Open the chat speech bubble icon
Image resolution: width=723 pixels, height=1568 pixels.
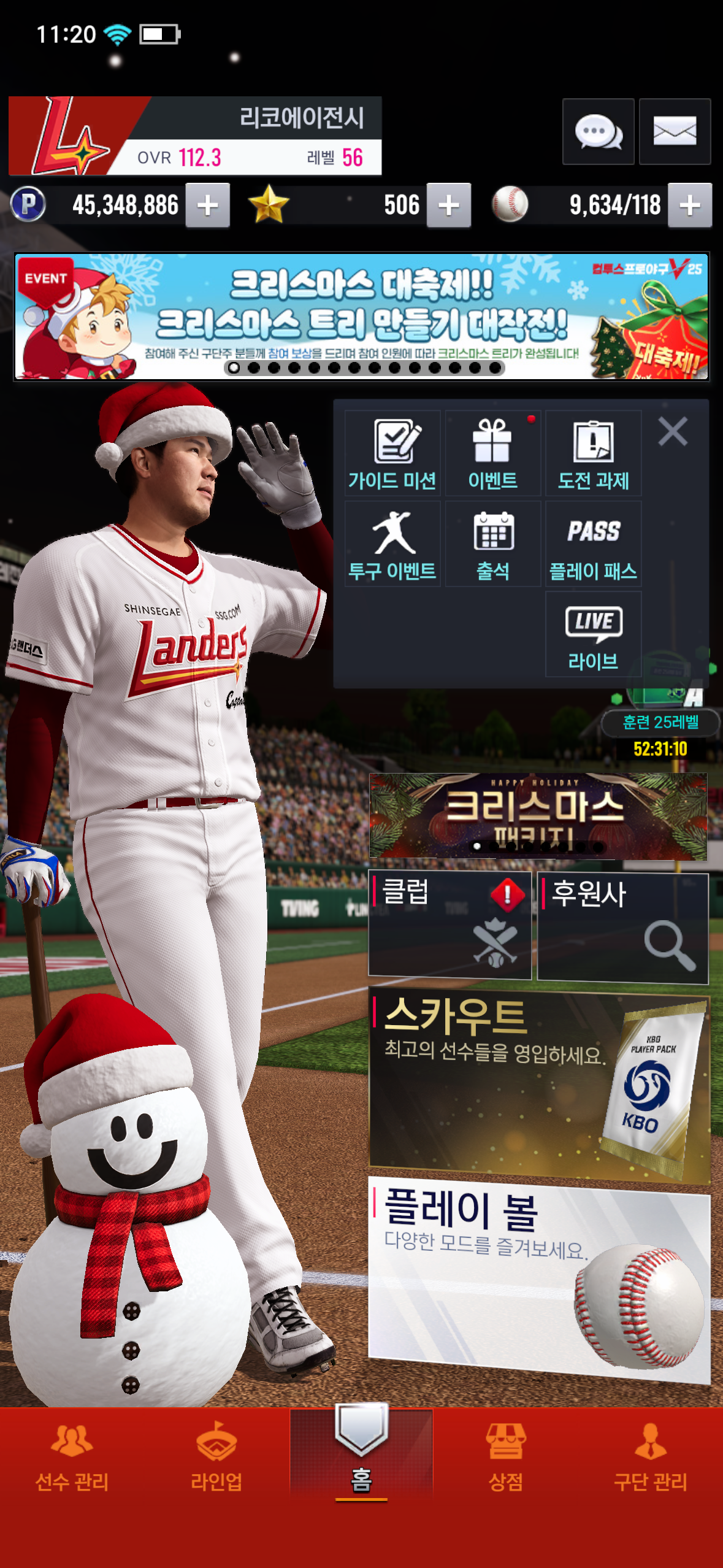[598, 131]
